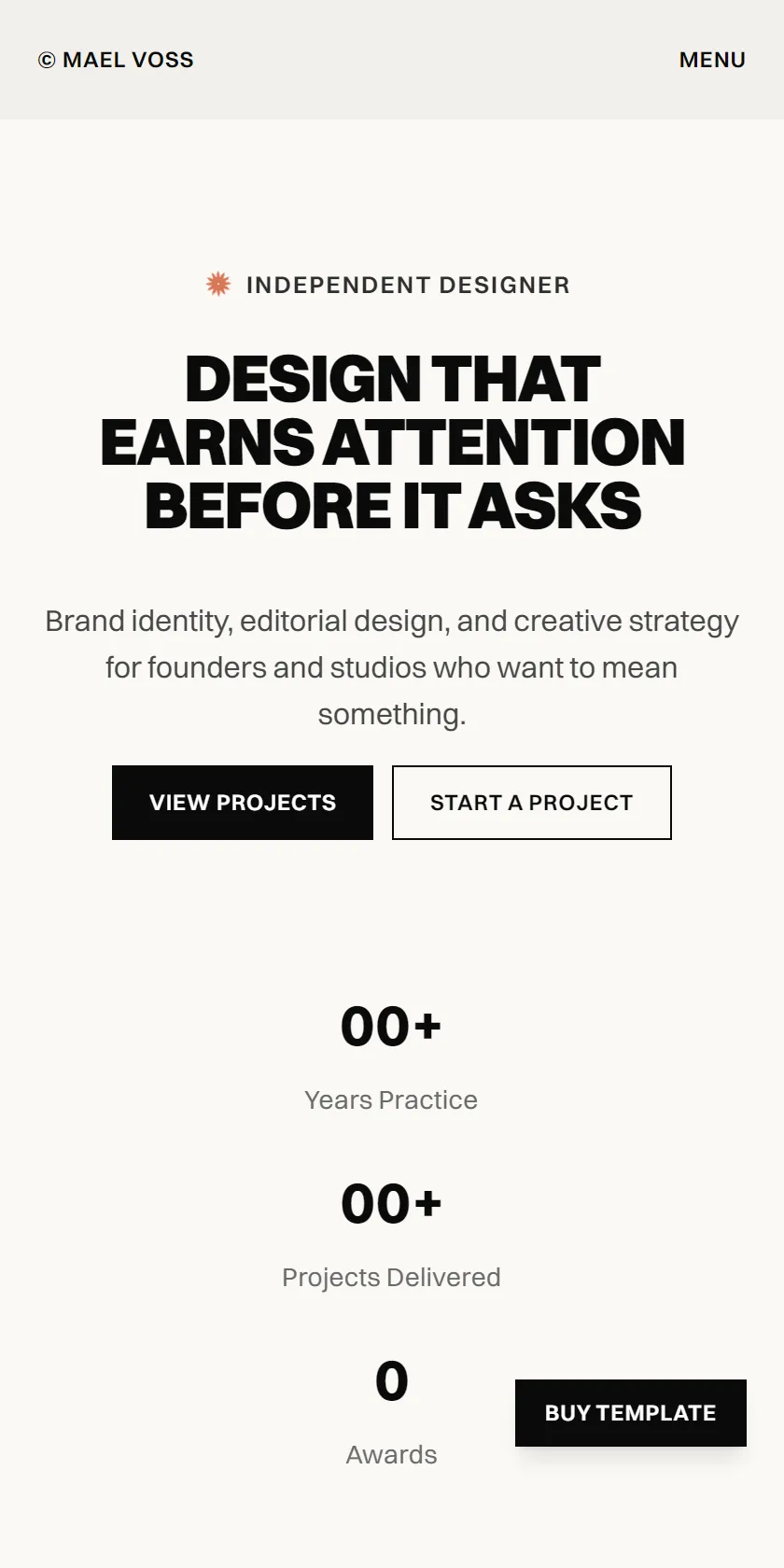This screenshot has height=1568, width=784.
Task: Tap the © MAEL VOSS site logo link
Action: (x=116, y=60)
